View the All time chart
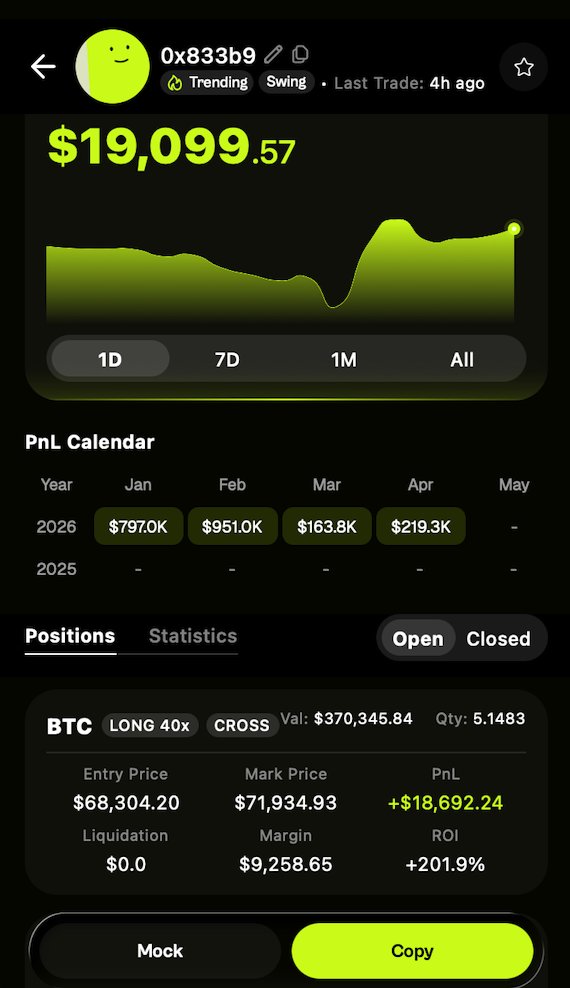Viewport: 570px width, 988px height. [462, 359]
